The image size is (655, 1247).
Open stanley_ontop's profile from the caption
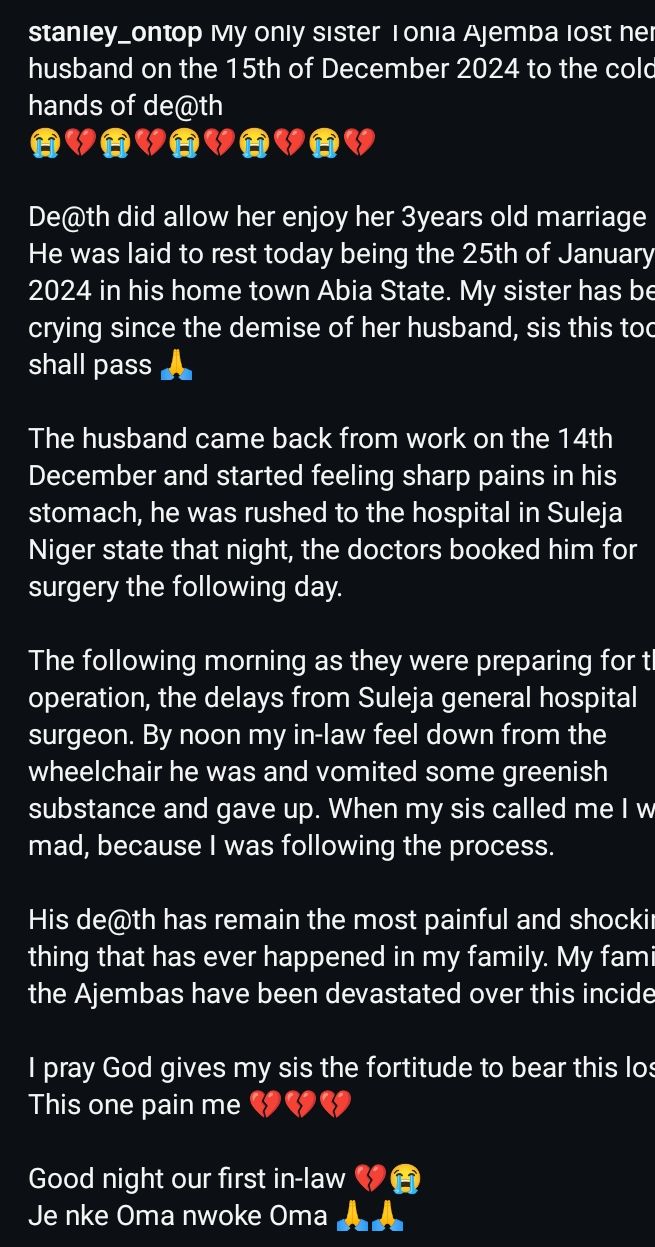coord(115,31)
